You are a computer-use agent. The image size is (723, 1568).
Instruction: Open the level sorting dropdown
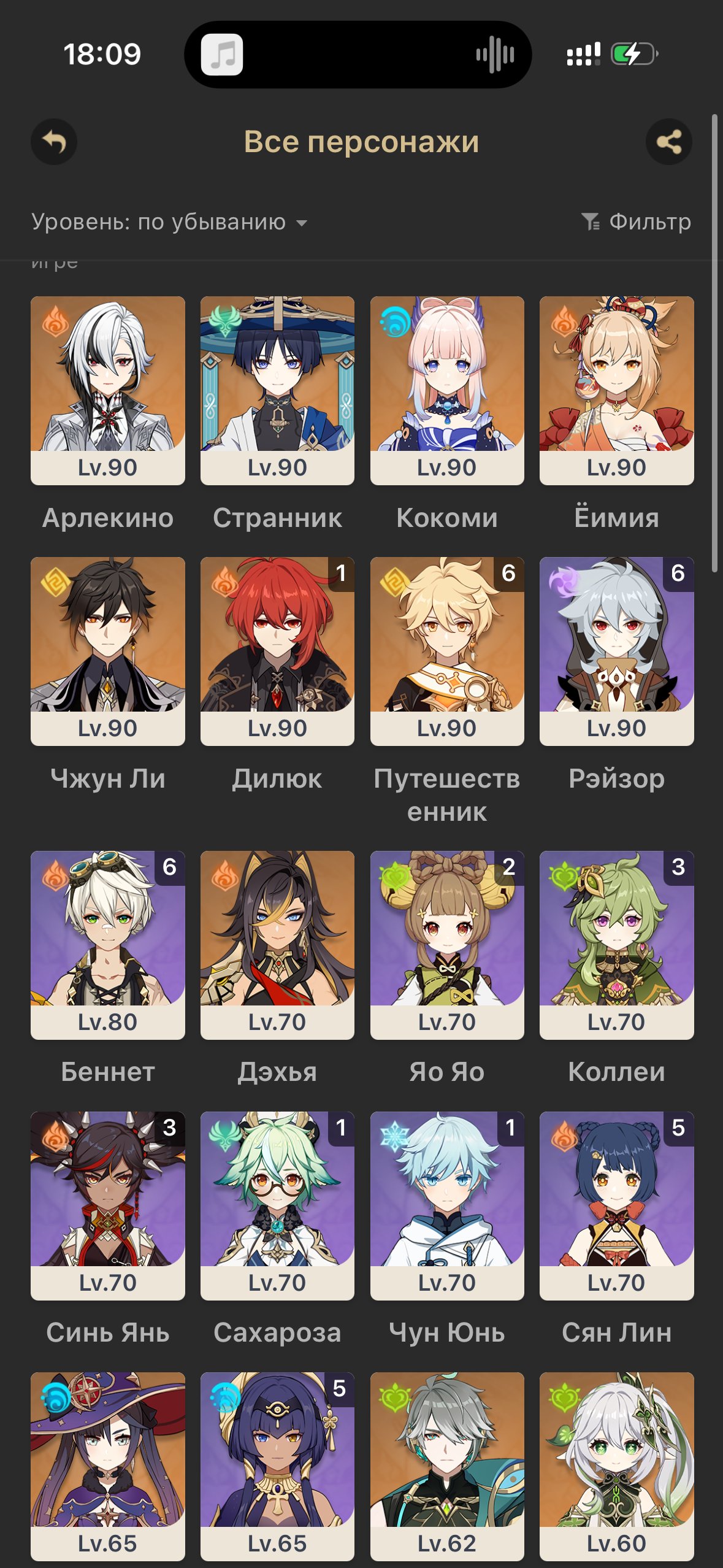pos(169,222)
